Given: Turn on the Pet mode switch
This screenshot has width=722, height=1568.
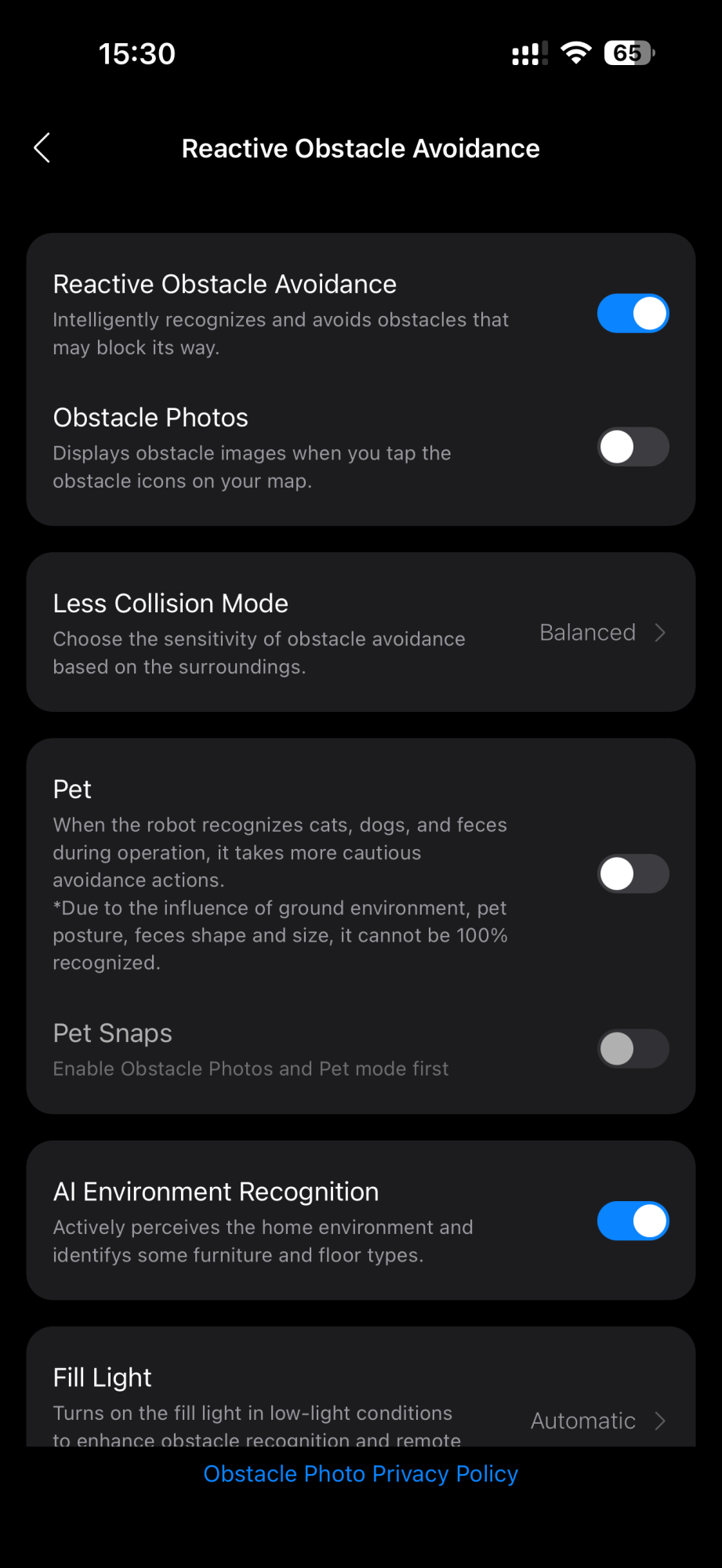Looking at the screenshot, I should click(x=633, y=873).
